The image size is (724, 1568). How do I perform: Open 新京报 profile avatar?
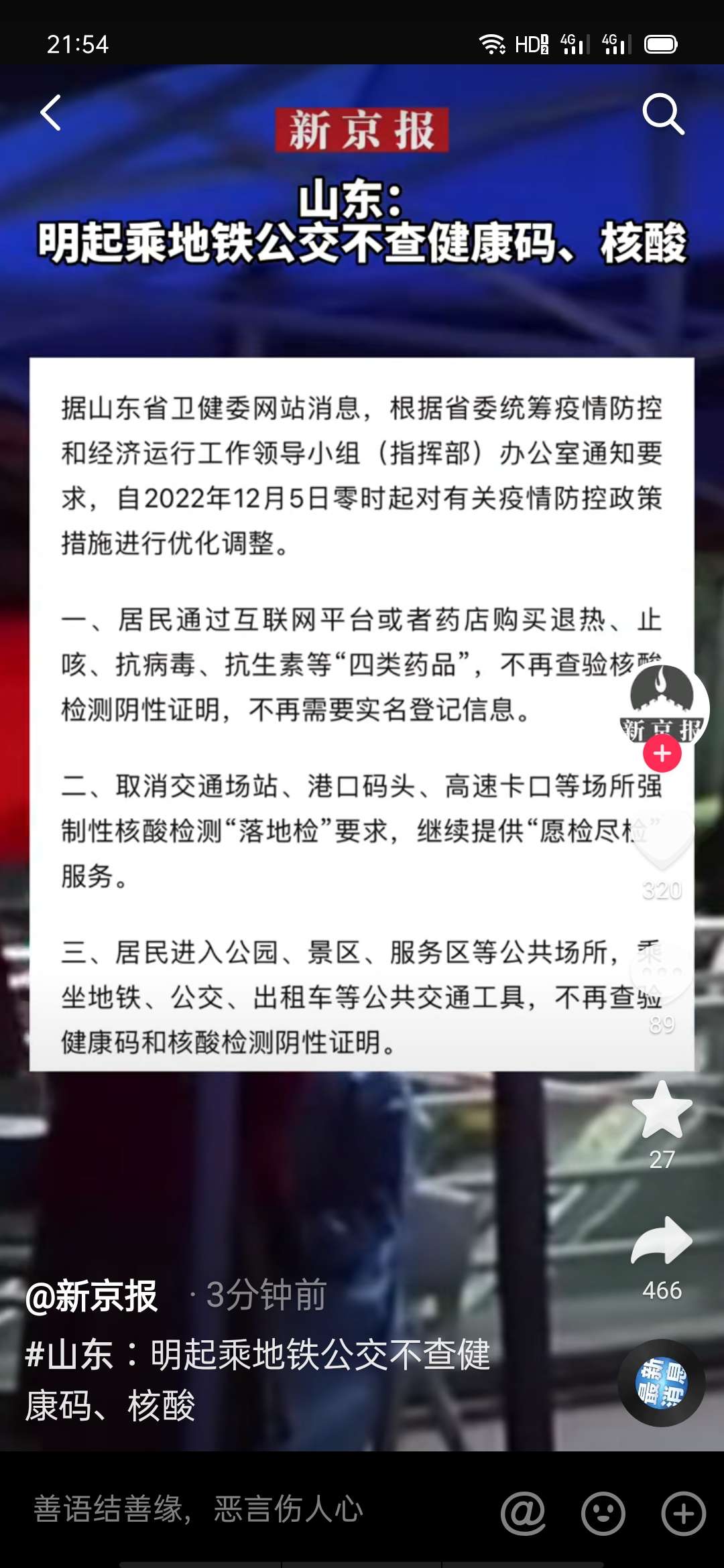[662, 704]
